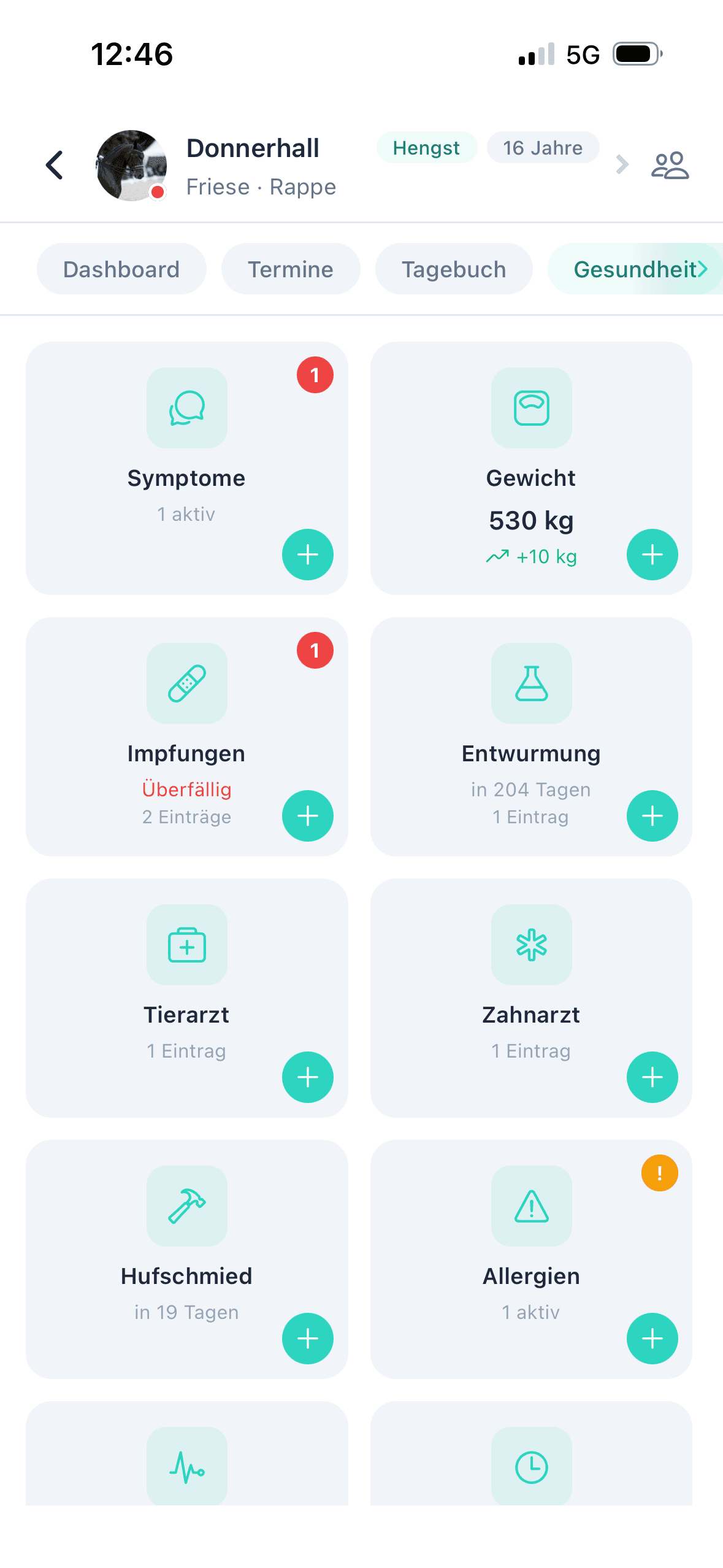This screenshot has height=1568, width=723.
Task: Expand horse details via right chevron
Action: tap(622, 164)
